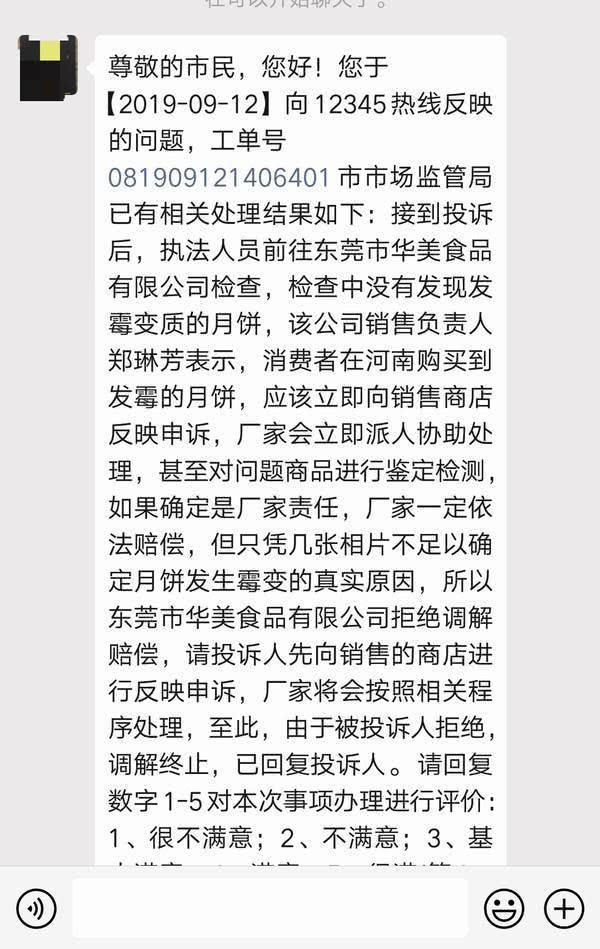This screenshot has width=600, height=949.
Task: Open the plus attachments menu
Action: pos(563,908)
